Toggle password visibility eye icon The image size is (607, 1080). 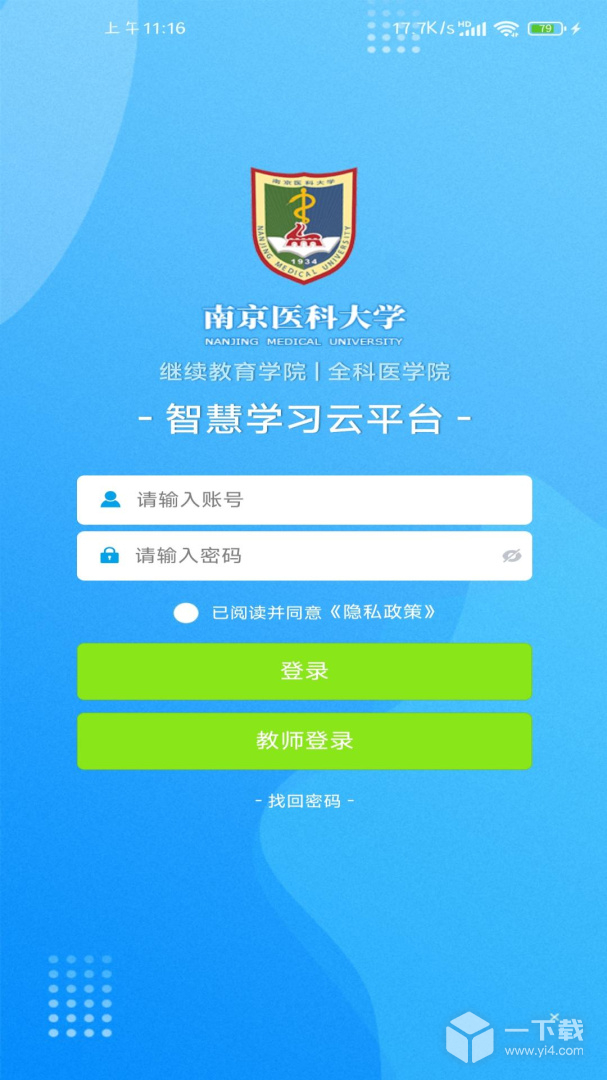(x=512, y=556)
